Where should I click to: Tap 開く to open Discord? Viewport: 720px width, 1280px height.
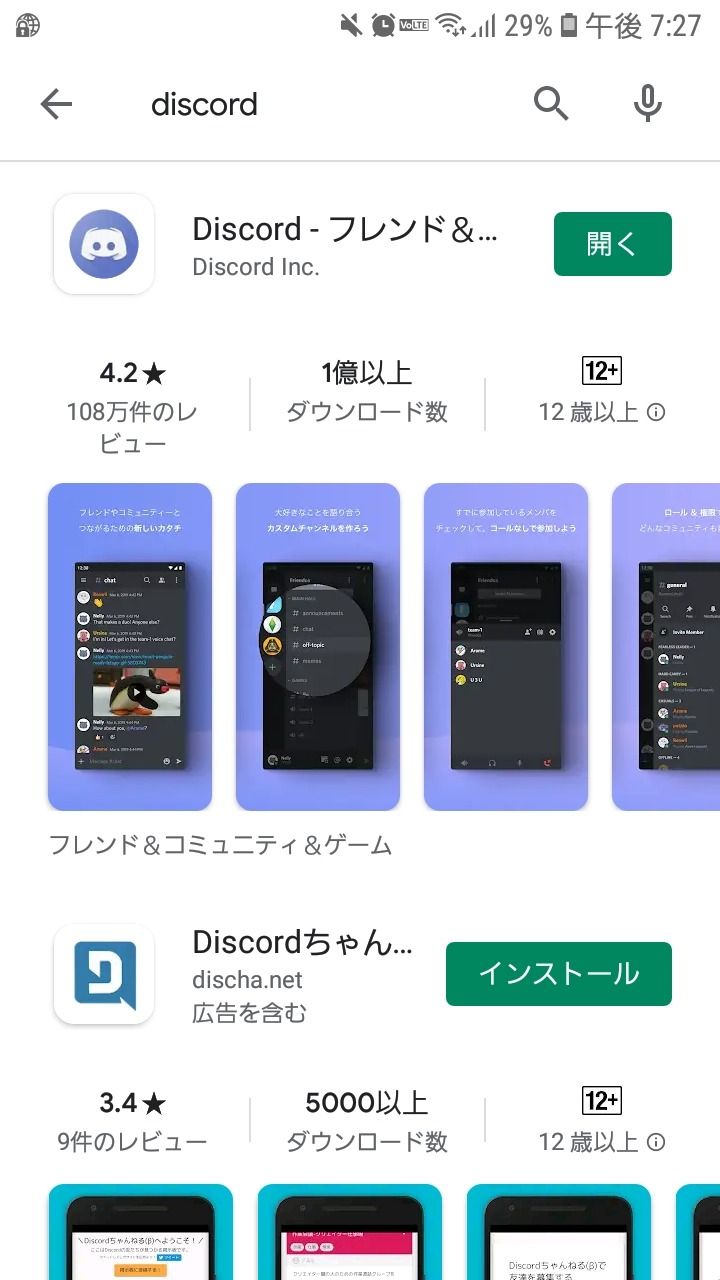pyautogui.click(x=612, y=243)
